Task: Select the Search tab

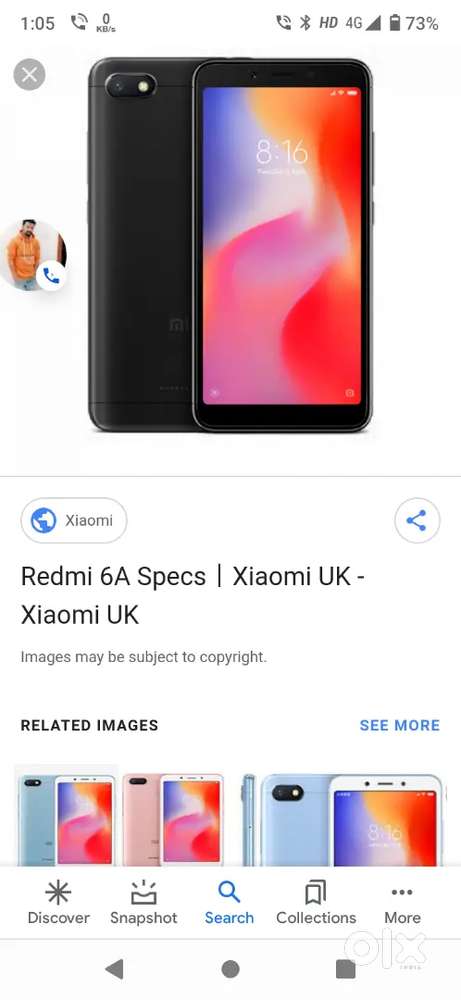Action: point(229,902)
